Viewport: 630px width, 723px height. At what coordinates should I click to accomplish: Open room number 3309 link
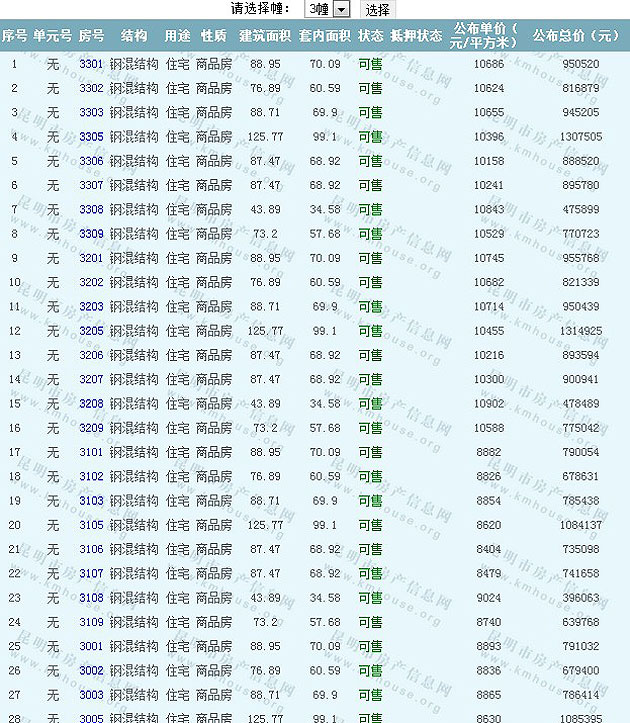coord(91,234)
